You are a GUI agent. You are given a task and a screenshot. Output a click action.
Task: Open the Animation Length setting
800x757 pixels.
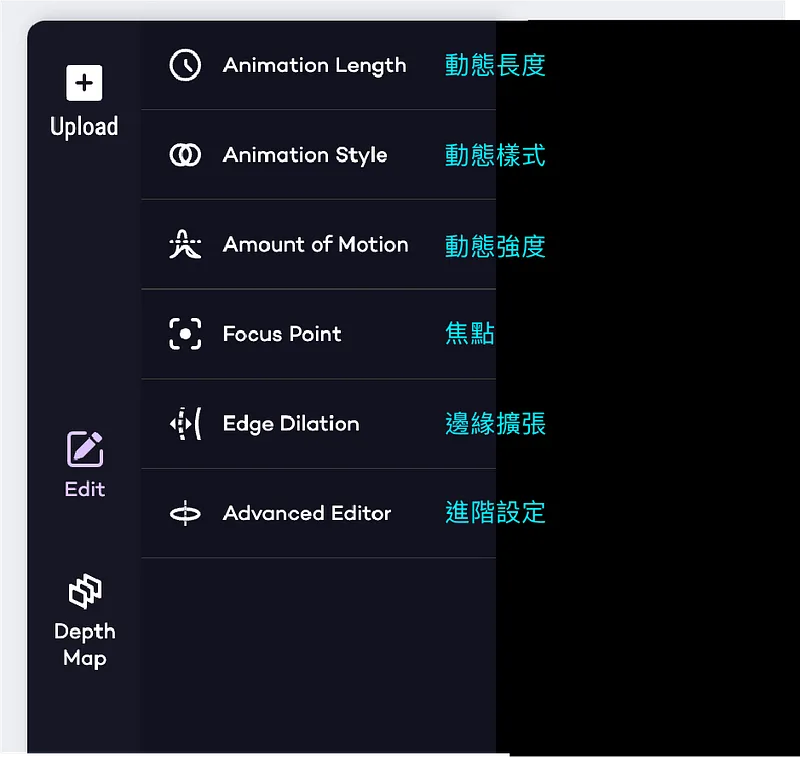318,65
